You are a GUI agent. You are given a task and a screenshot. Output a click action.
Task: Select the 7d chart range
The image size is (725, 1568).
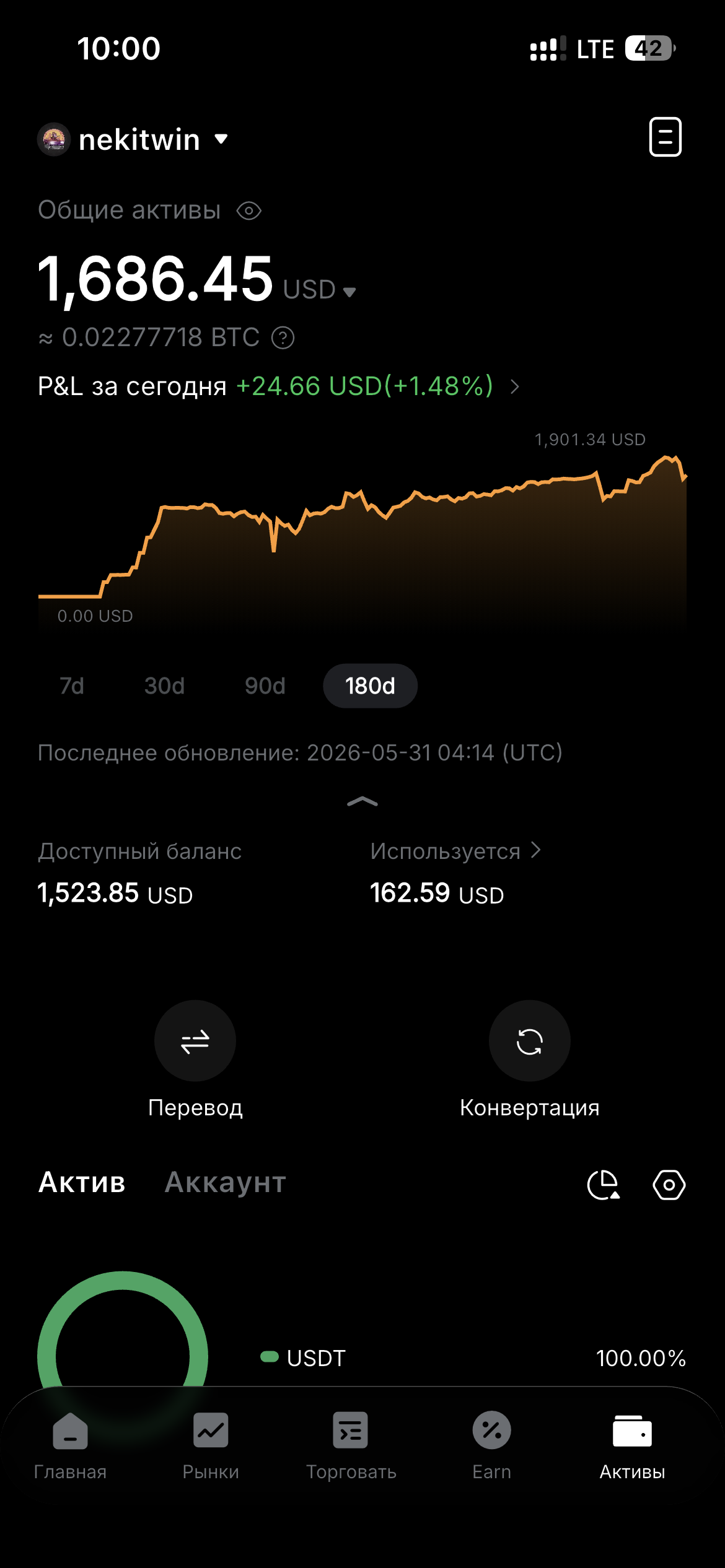pyautogui.click(x=72, y=686)
